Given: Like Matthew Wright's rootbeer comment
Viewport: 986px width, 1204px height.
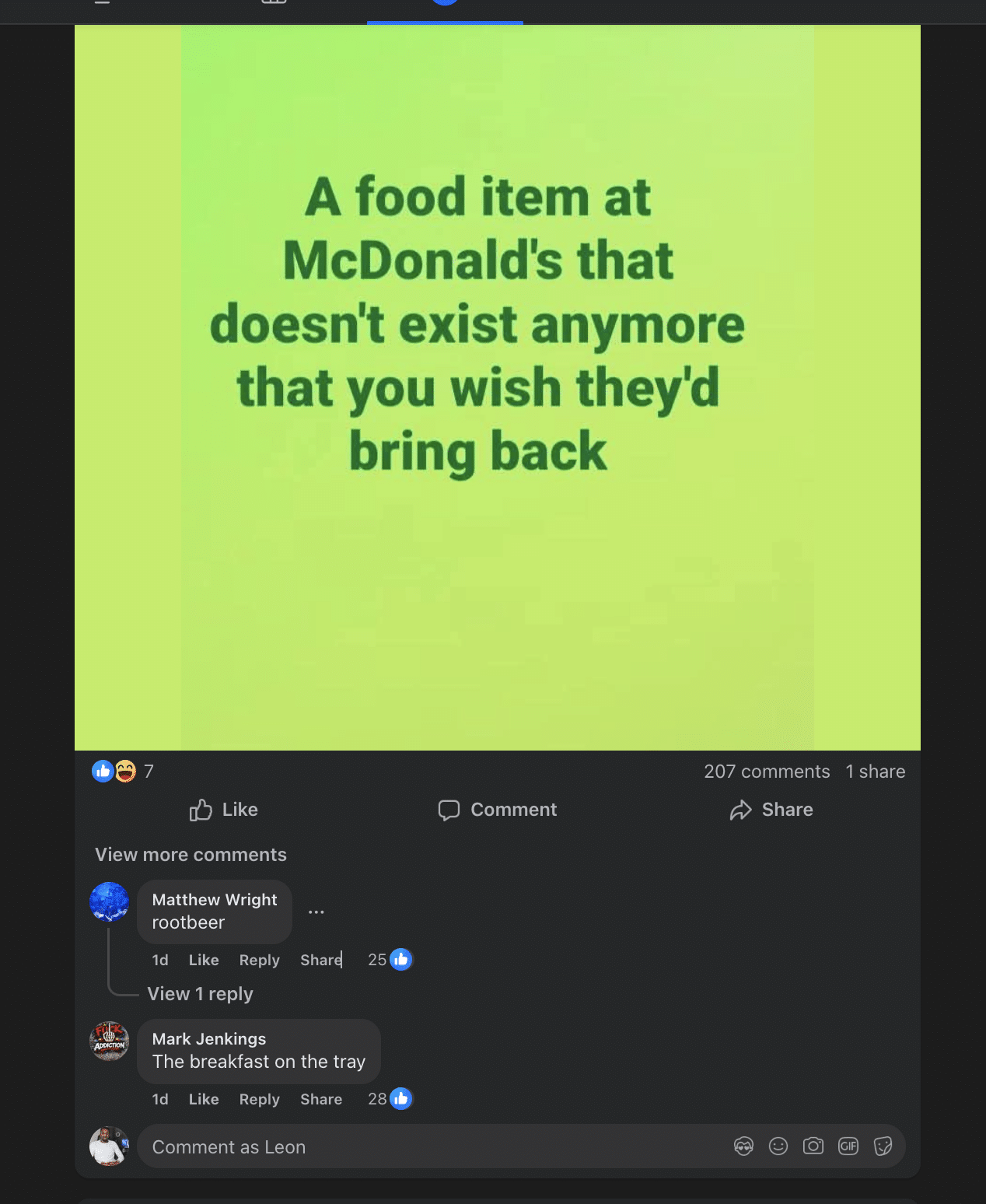Looking at the screenshot, I should point(204,960).
